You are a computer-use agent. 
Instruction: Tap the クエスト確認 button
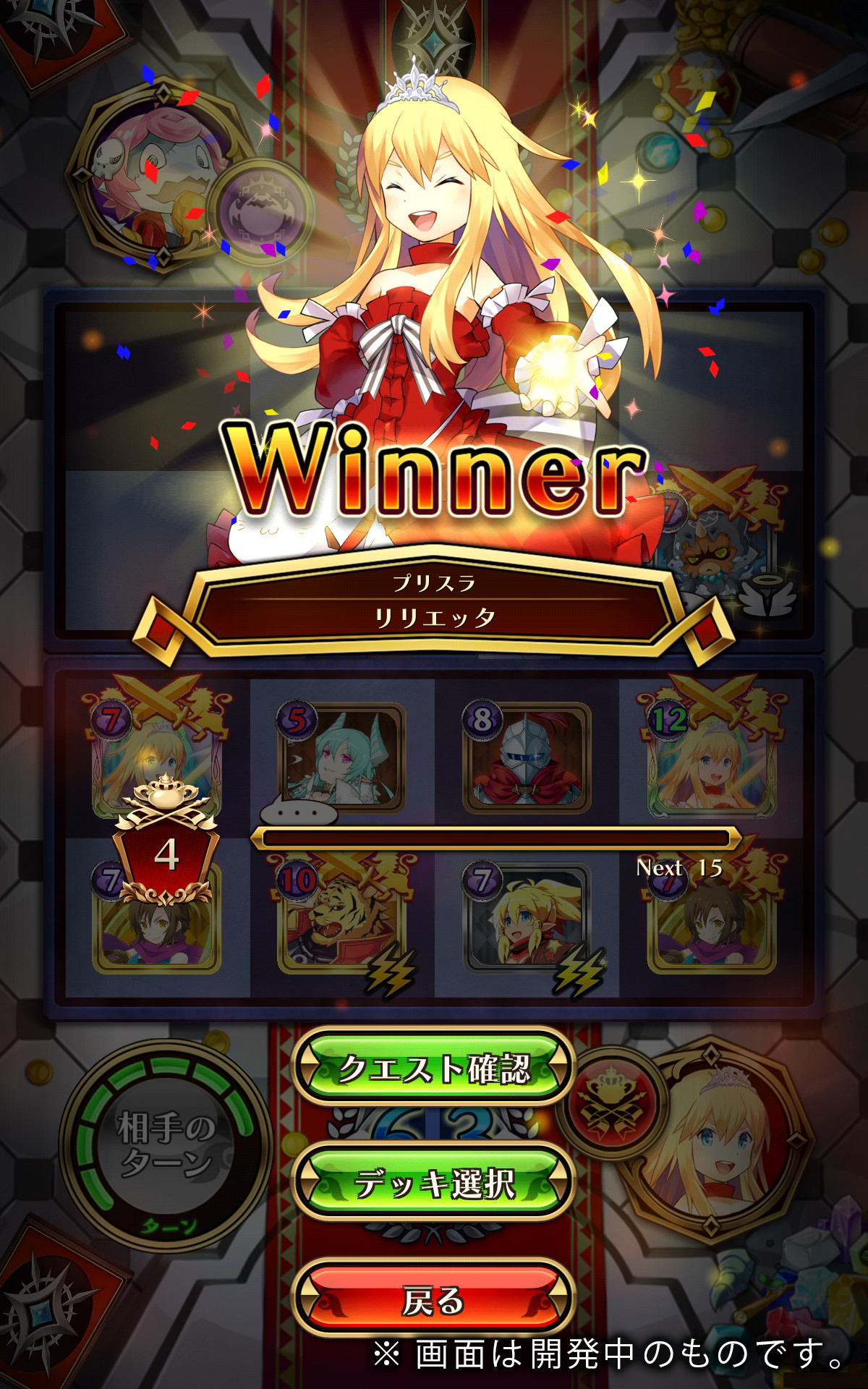pyautogui.click(x=433, y=1069)
